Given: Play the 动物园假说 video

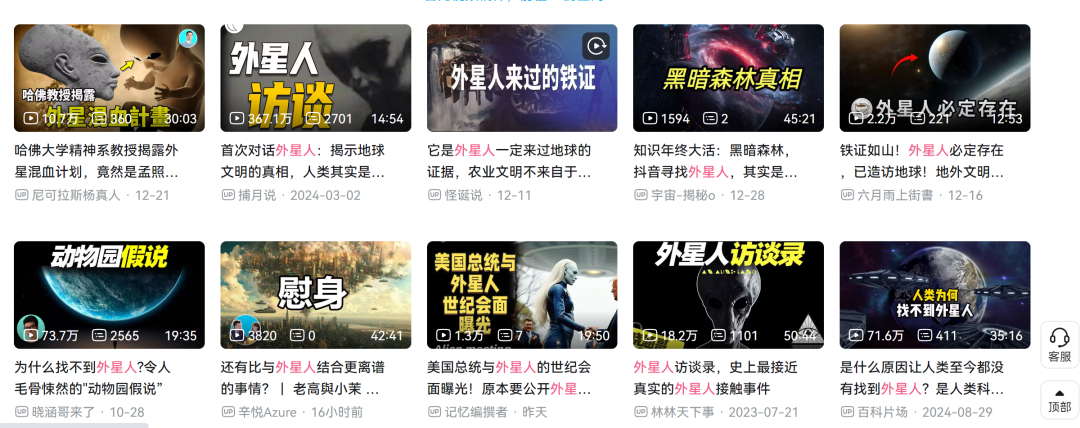Looking at the screenshot, I should tap(109, 295).
